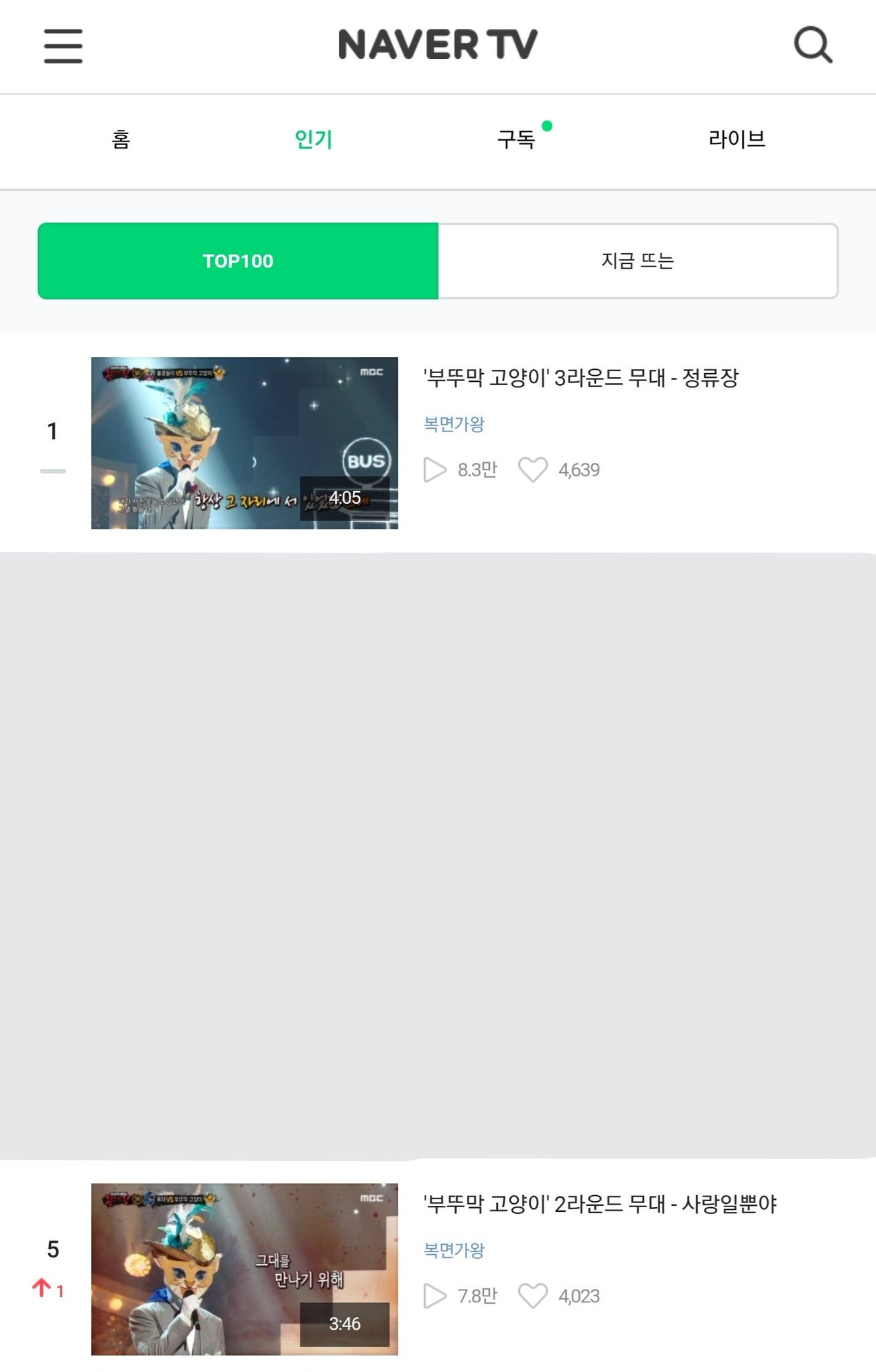The height and width of the screenshot is (1372, 876).
Task: Click the heart icon next to 4,639 likes
Action: pos(533,470)
